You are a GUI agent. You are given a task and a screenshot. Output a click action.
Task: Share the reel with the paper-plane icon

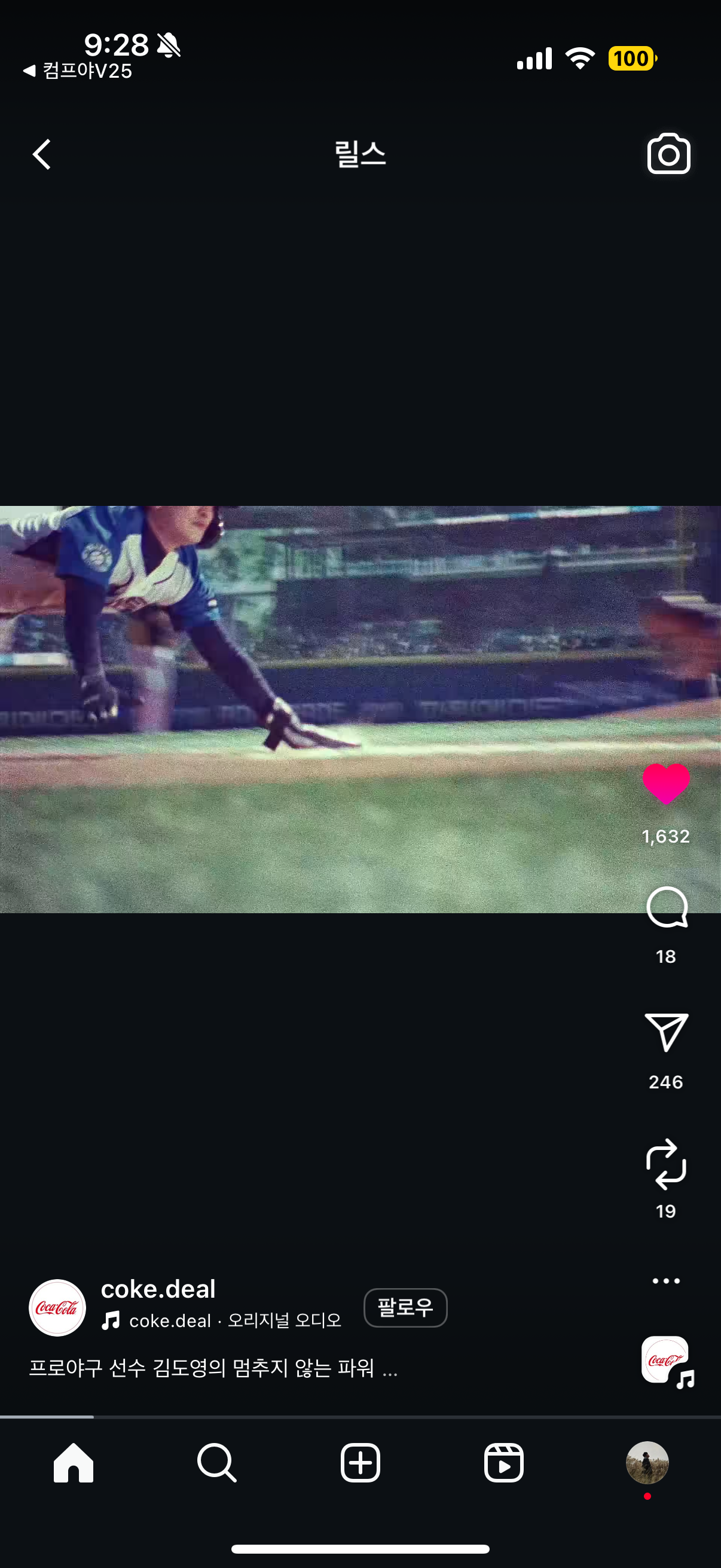pos(666,1032)
